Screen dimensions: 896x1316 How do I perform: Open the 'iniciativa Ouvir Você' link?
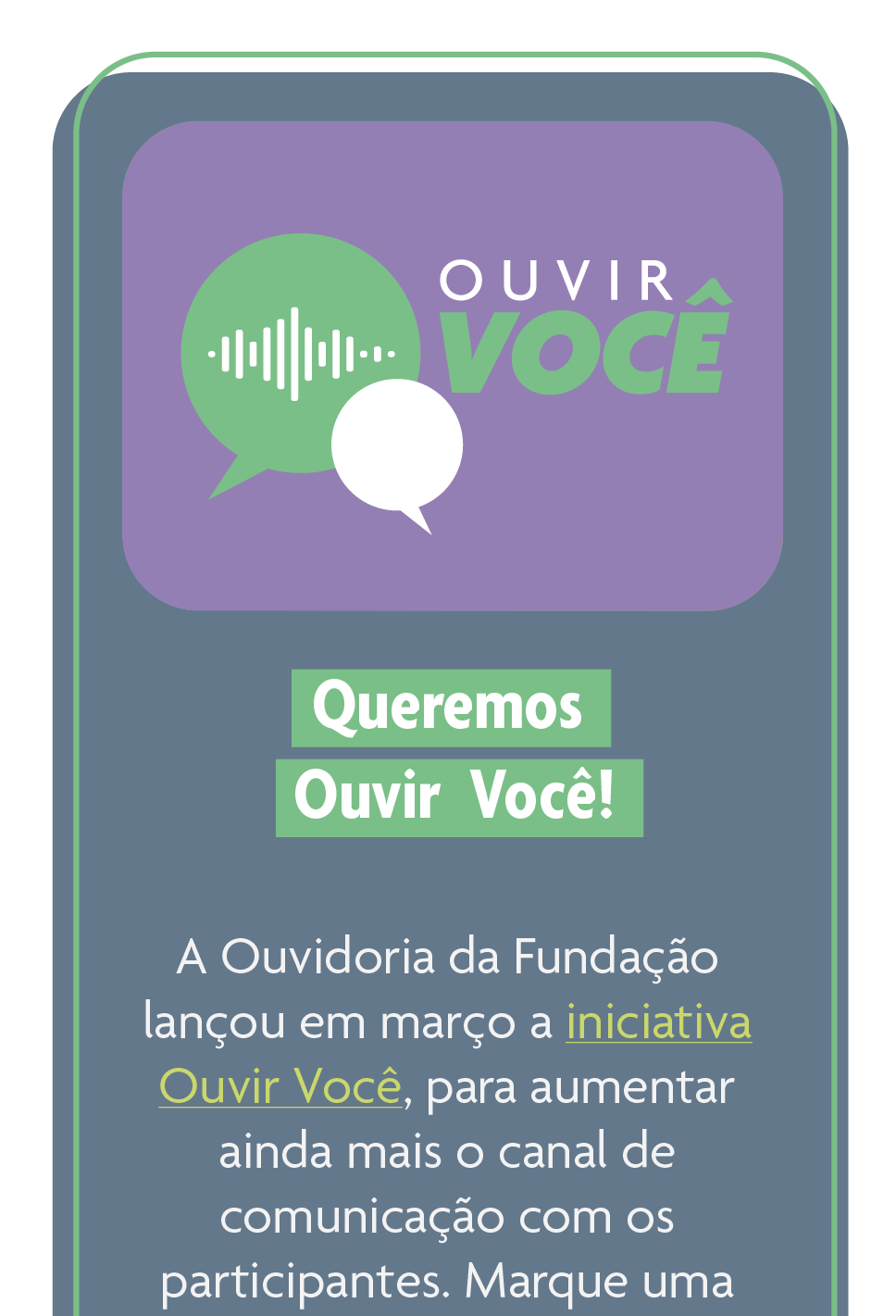tap(657, 1023)
